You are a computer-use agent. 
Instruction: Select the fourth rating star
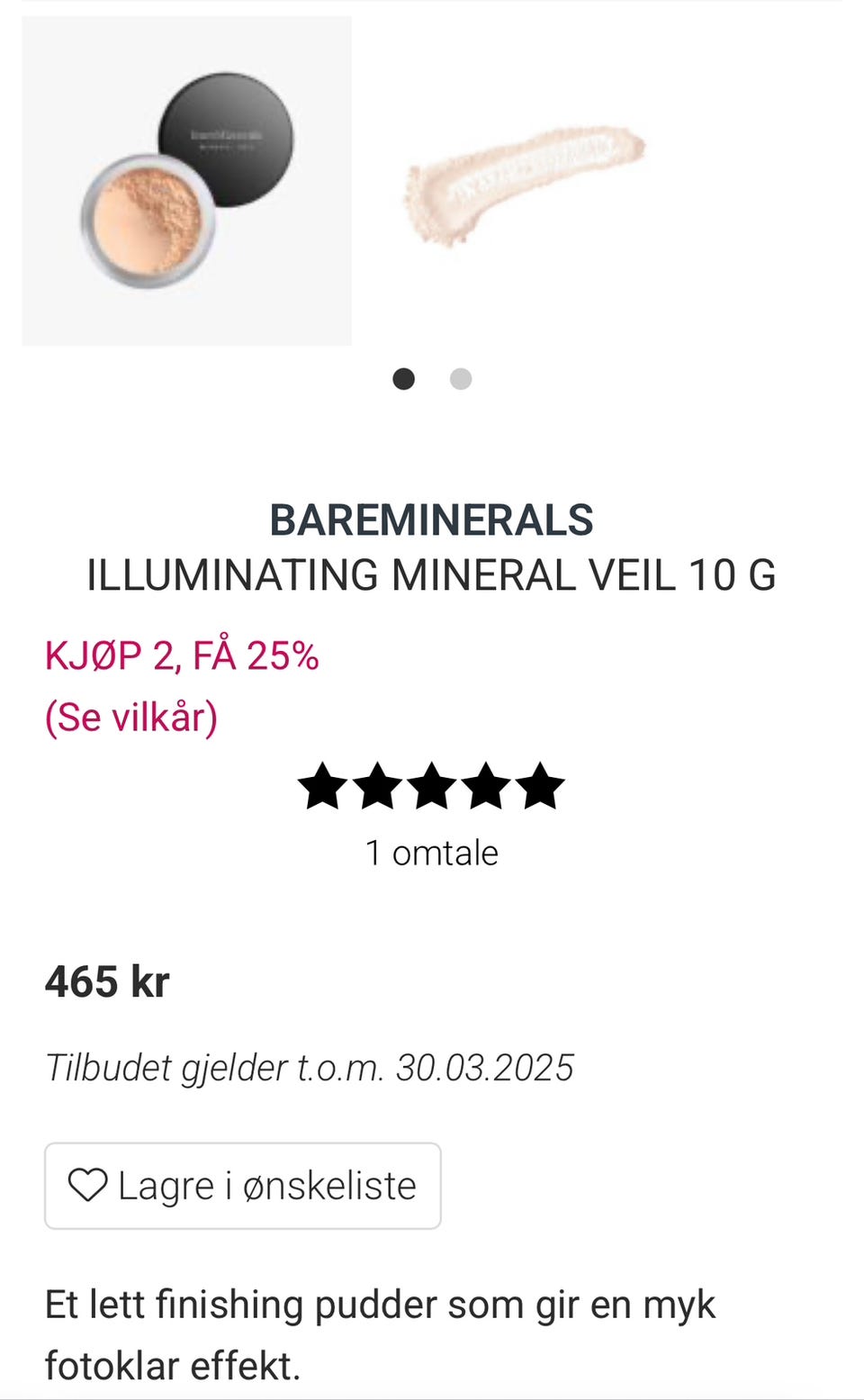point(487,788)
